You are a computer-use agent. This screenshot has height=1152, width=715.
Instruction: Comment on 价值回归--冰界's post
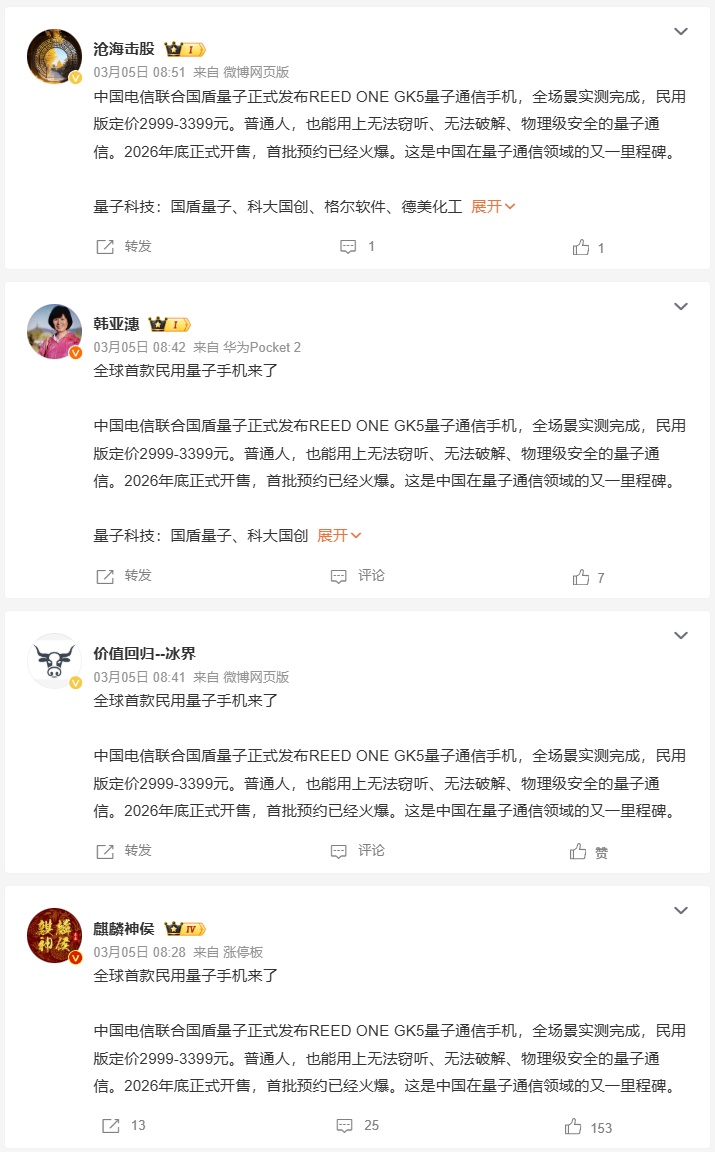coord(358,851)
